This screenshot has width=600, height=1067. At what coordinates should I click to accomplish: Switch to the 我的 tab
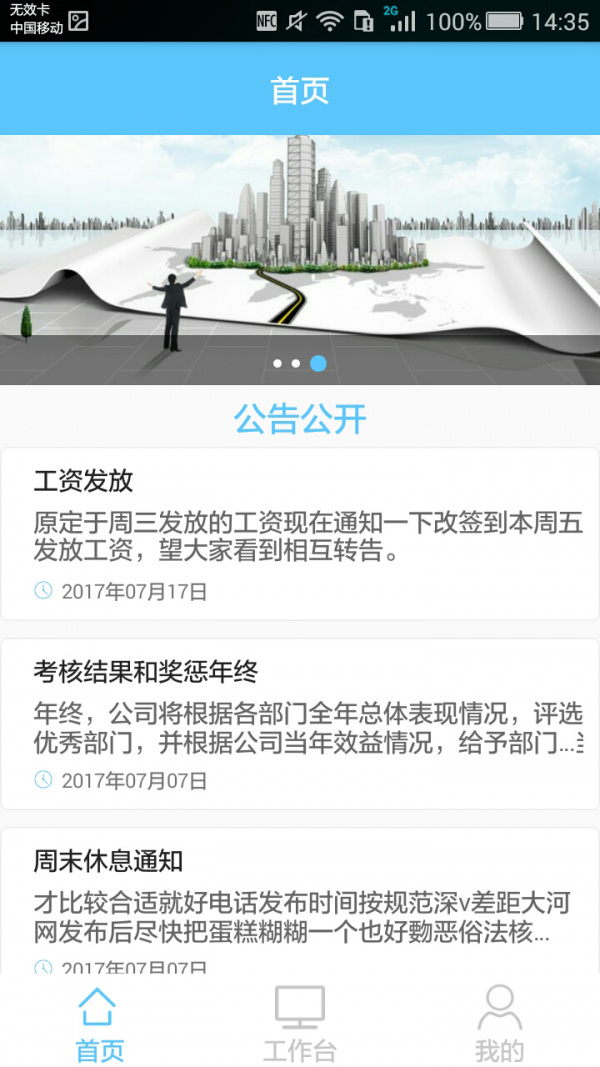pos(499,1022)
